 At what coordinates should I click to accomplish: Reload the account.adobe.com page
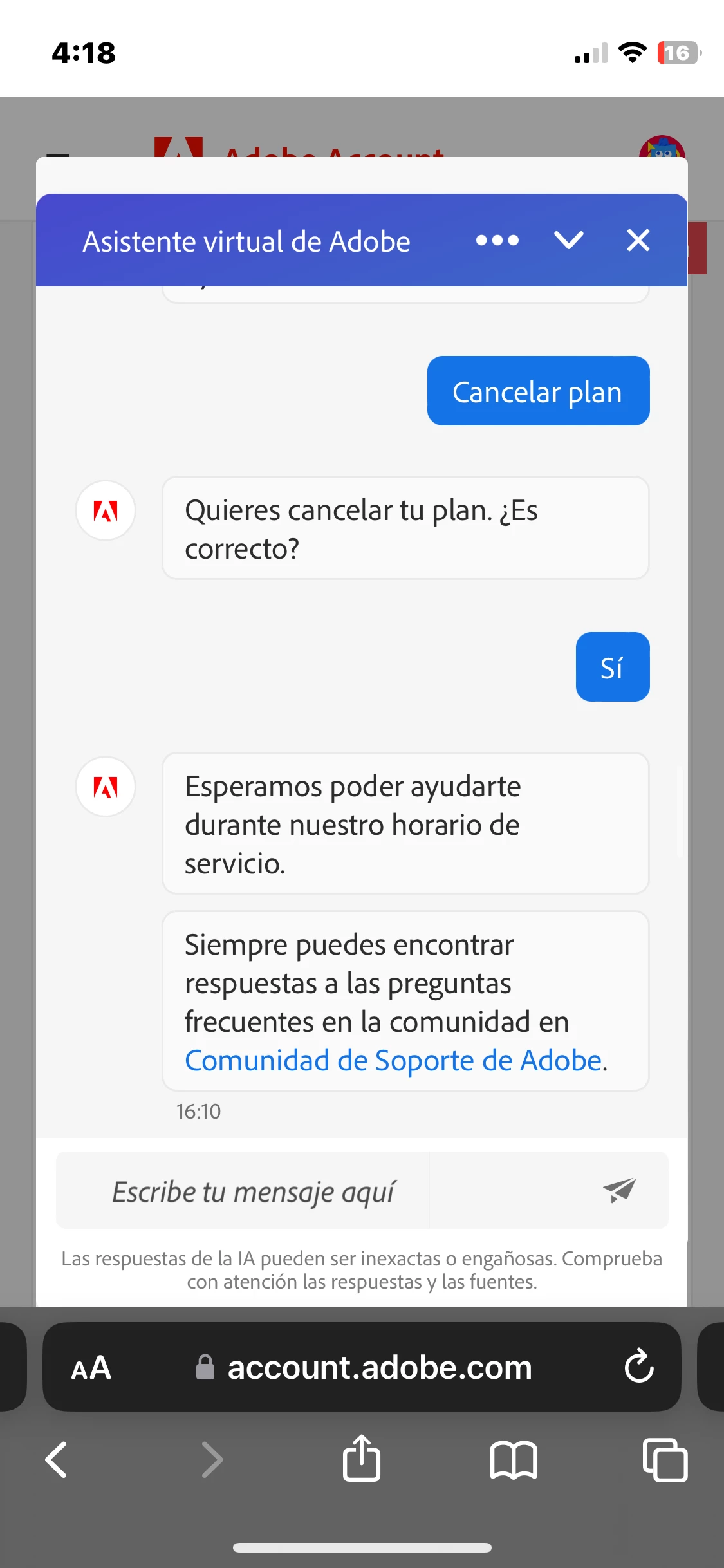click(639, 1367)
